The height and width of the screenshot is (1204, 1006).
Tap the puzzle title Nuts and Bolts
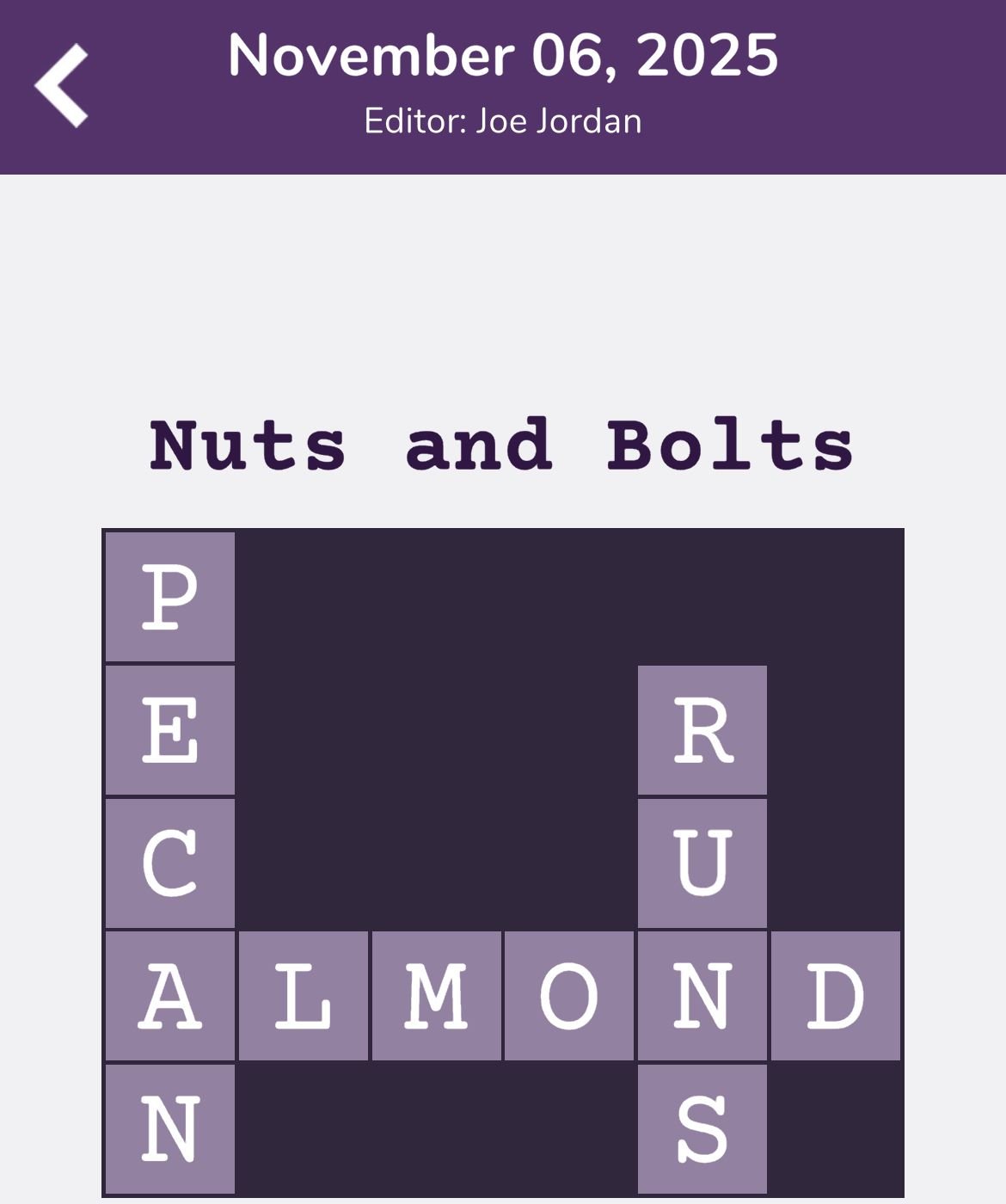point(501,443)
